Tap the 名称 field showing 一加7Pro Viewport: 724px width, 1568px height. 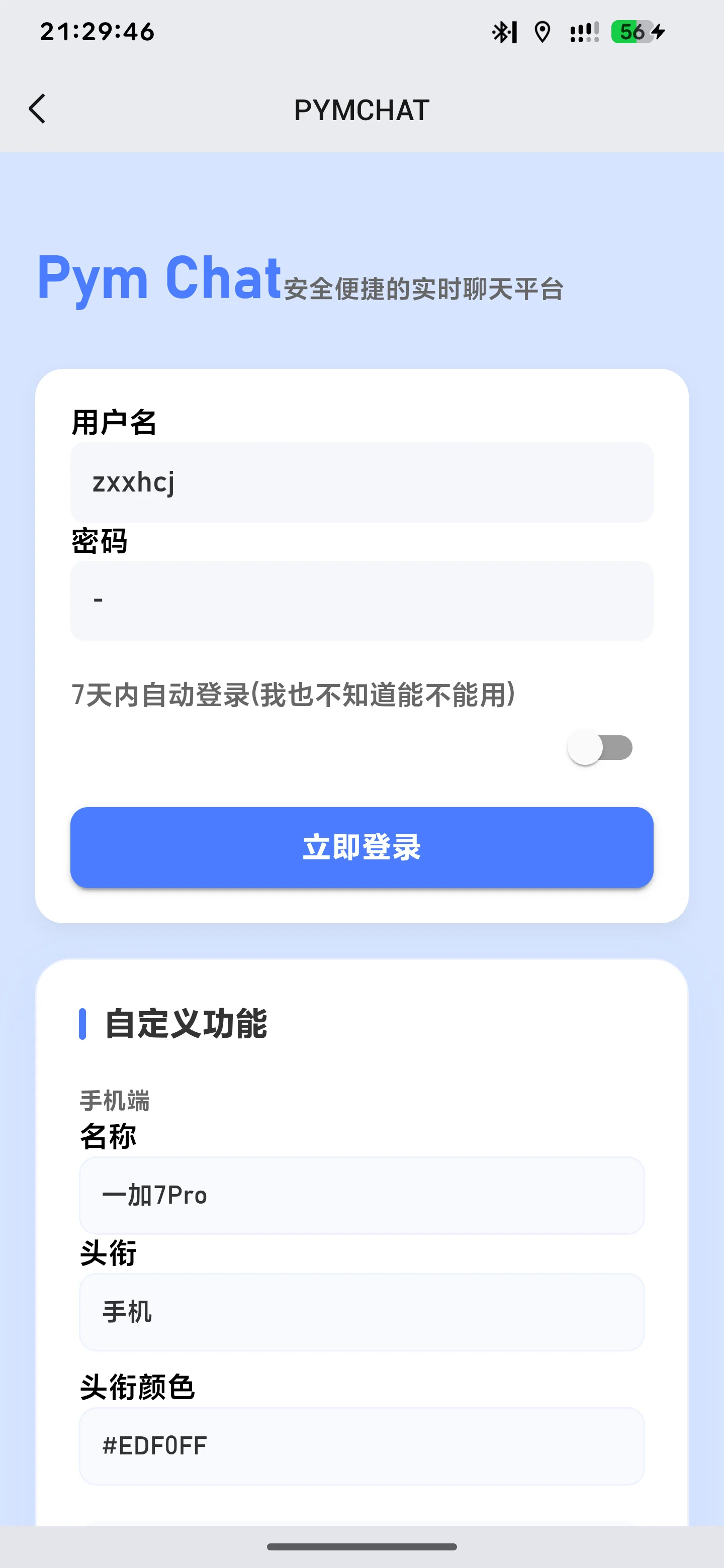coord(361,1194)
